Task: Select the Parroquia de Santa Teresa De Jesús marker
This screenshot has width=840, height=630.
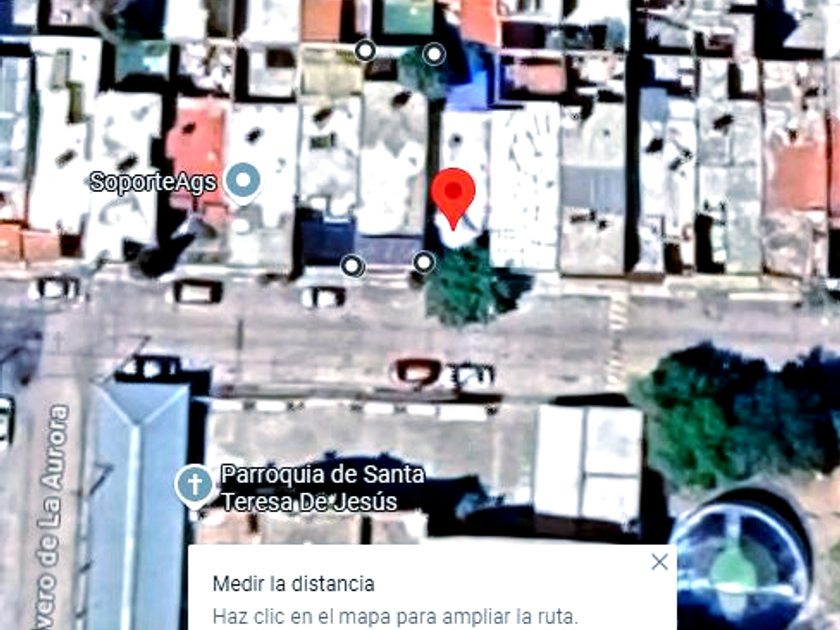Action: pyautogui.click(x=194, y=486)
